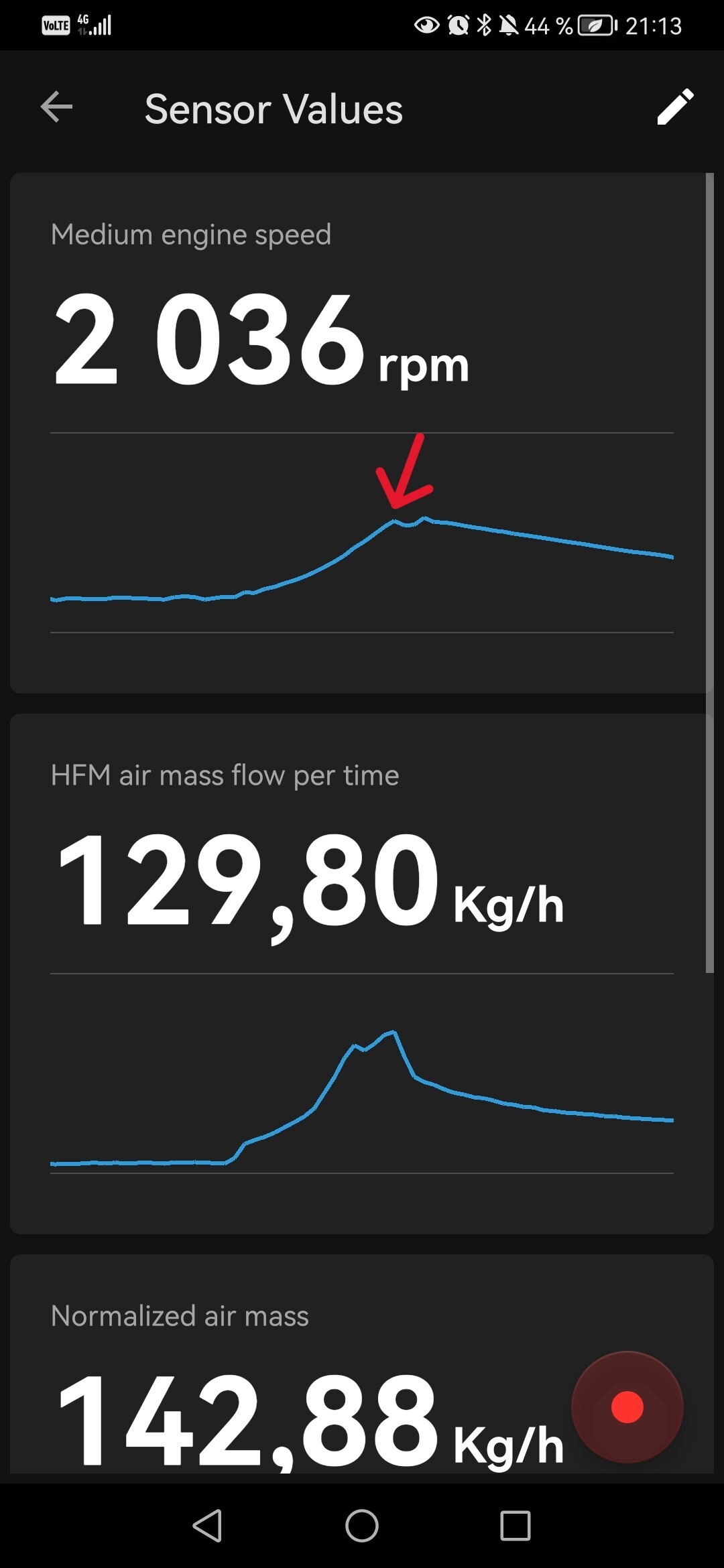Edit sensor values with the pencil icon

[x=674, y=107]
